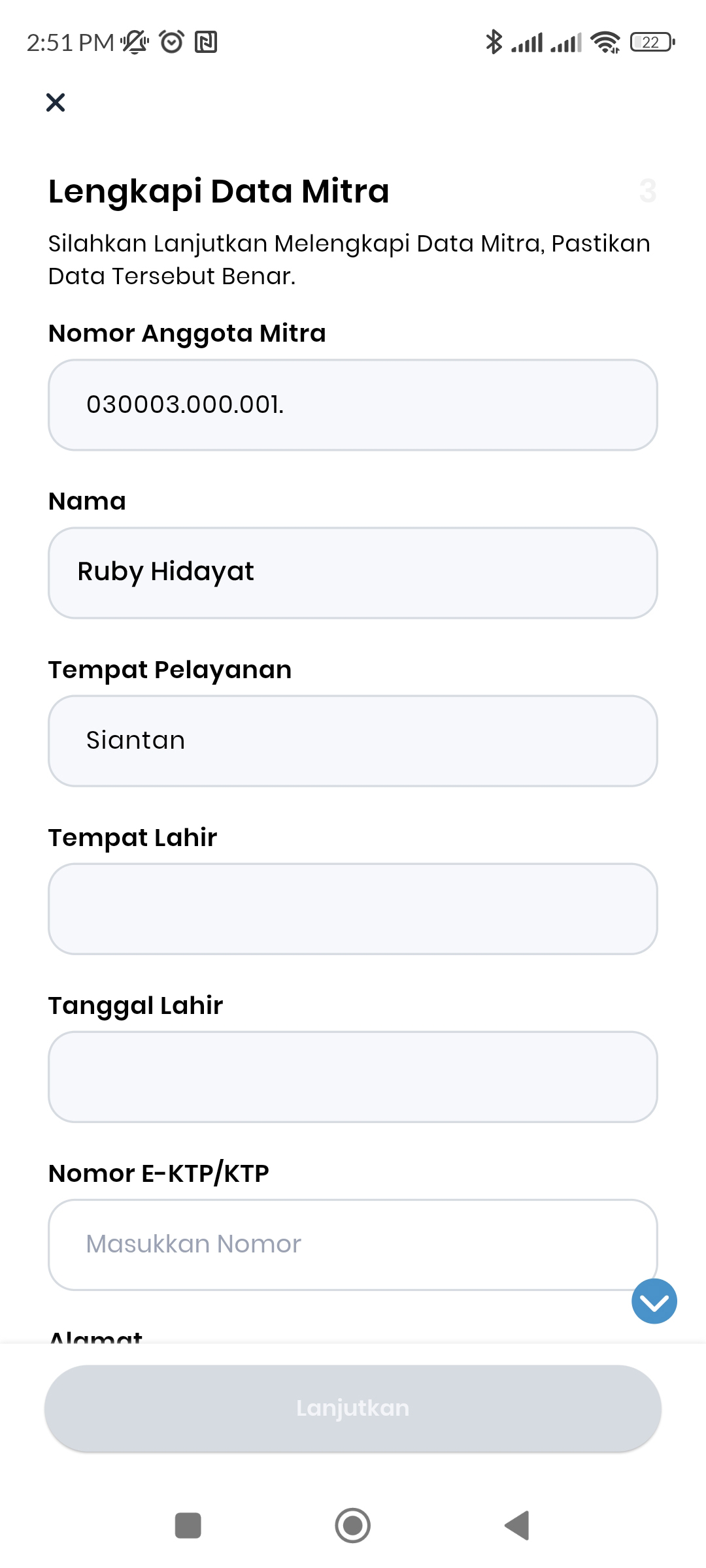Open the Tanggal Lahir date field
This screenshot has width=706, height=1568.
coord(353,1077)
